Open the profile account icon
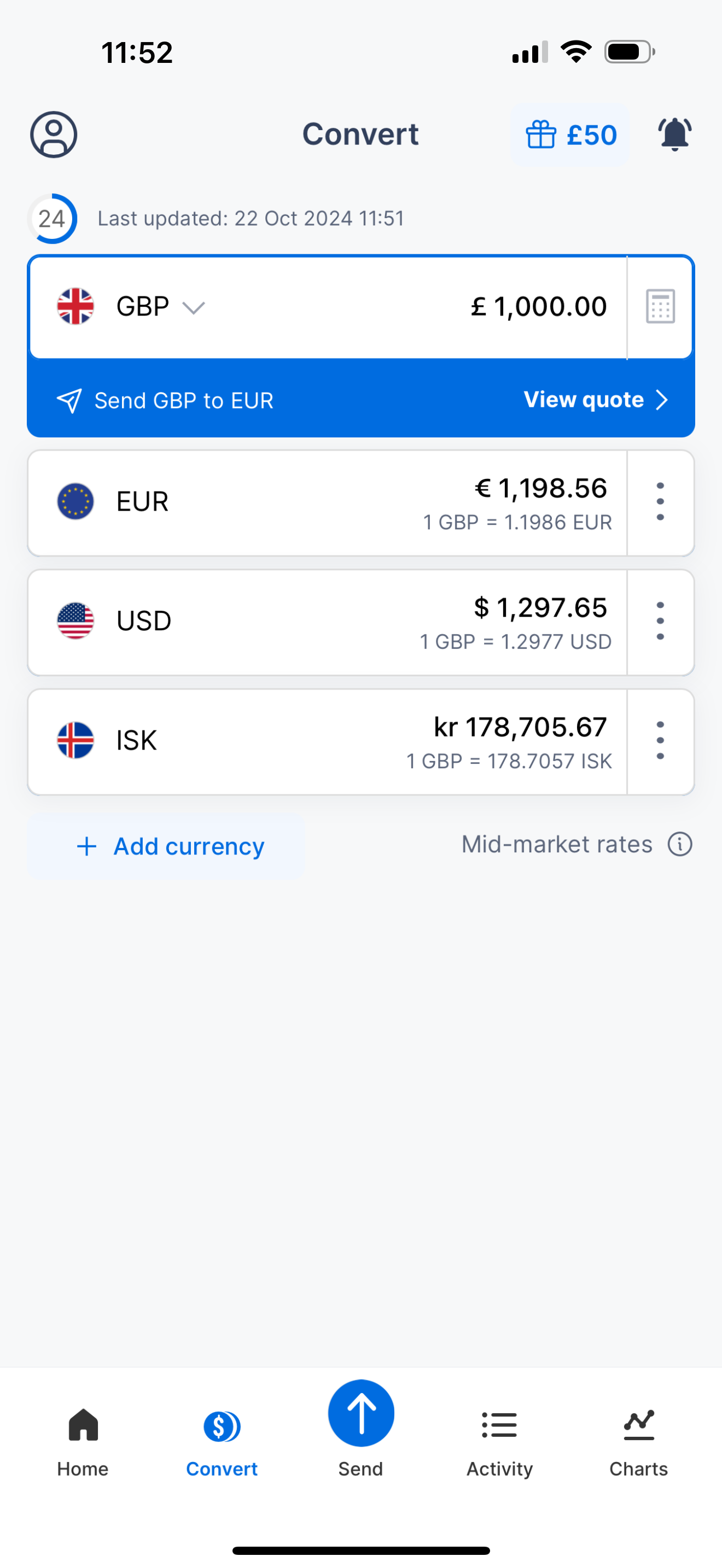This screenshot has height=1568, width=722. click(x=54, y=134)
